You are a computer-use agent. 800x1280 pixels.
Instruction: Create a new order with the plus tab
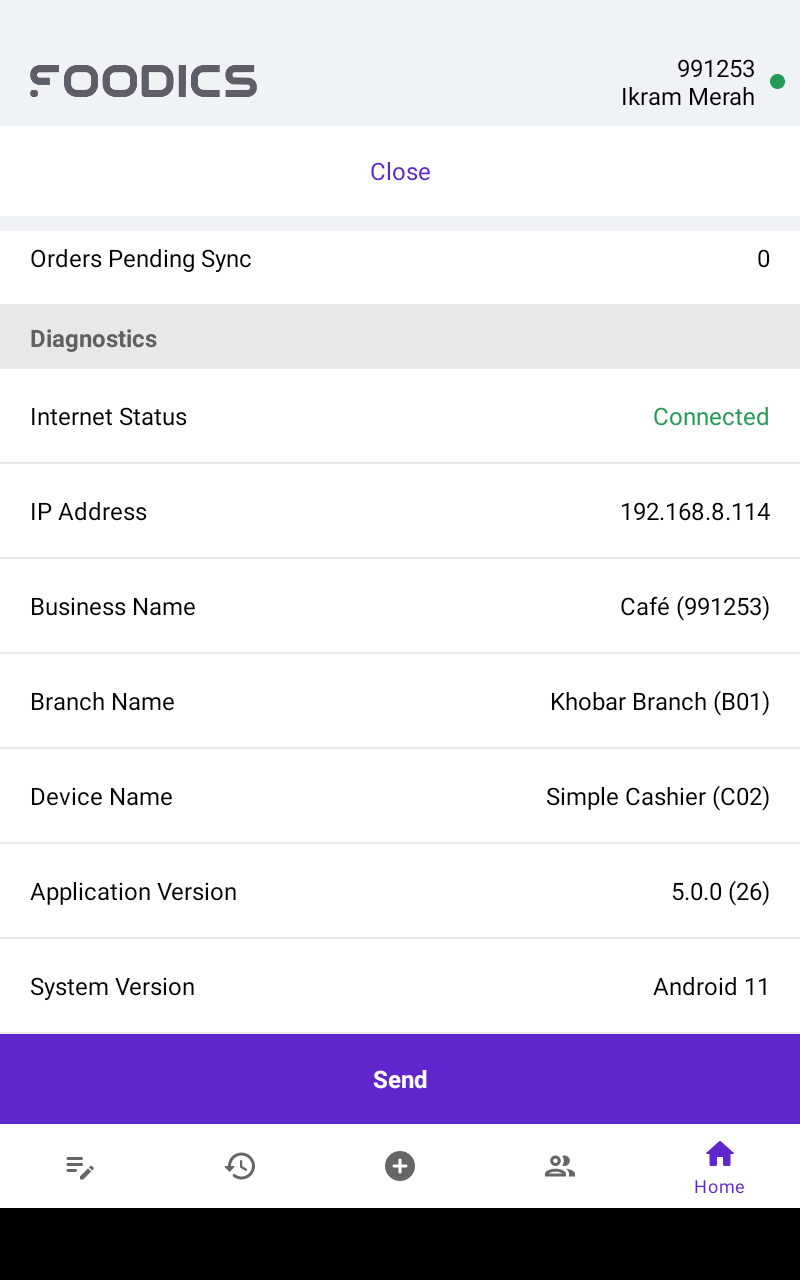[400, 1166]
